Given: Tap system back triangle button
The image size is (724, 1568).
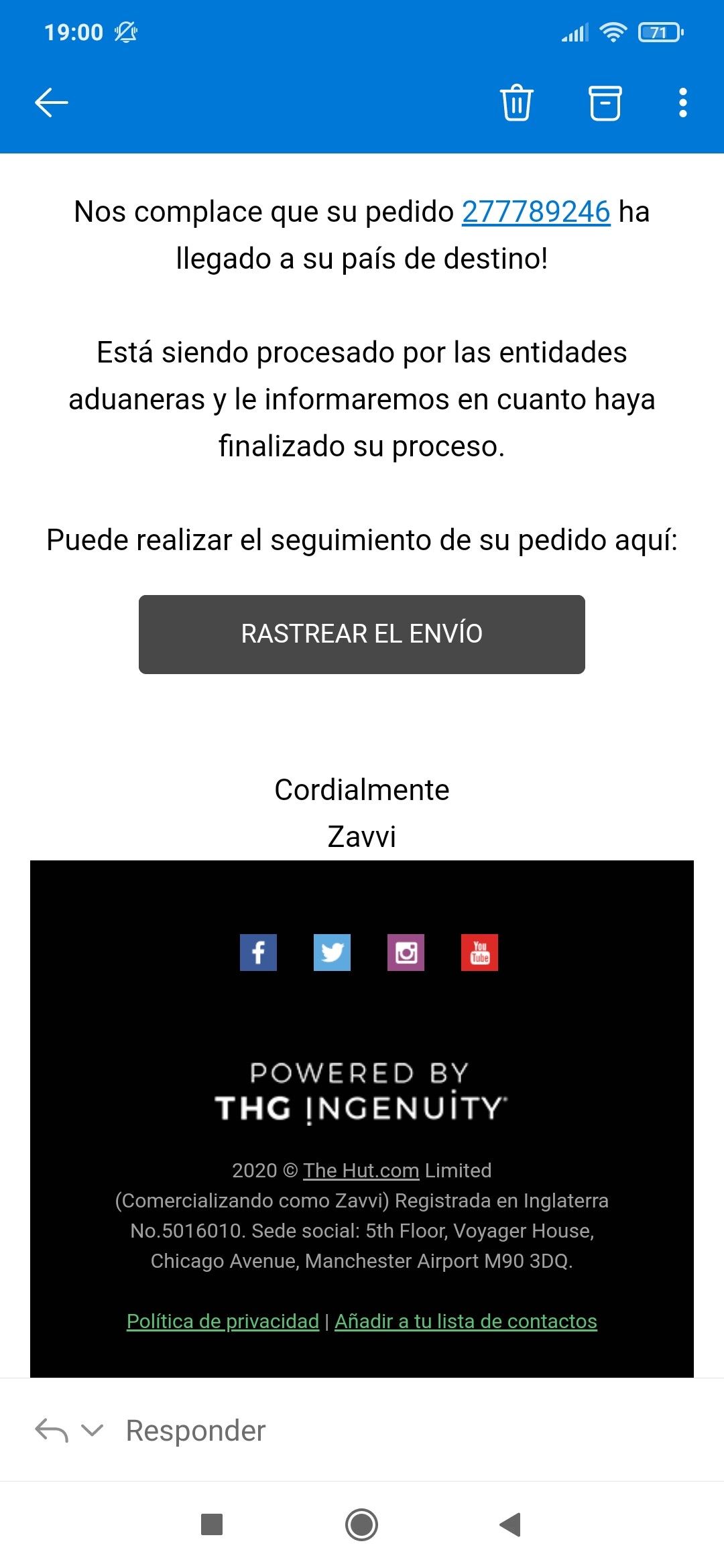Looking at the screenshot, I should click(x=510, y=1524).
